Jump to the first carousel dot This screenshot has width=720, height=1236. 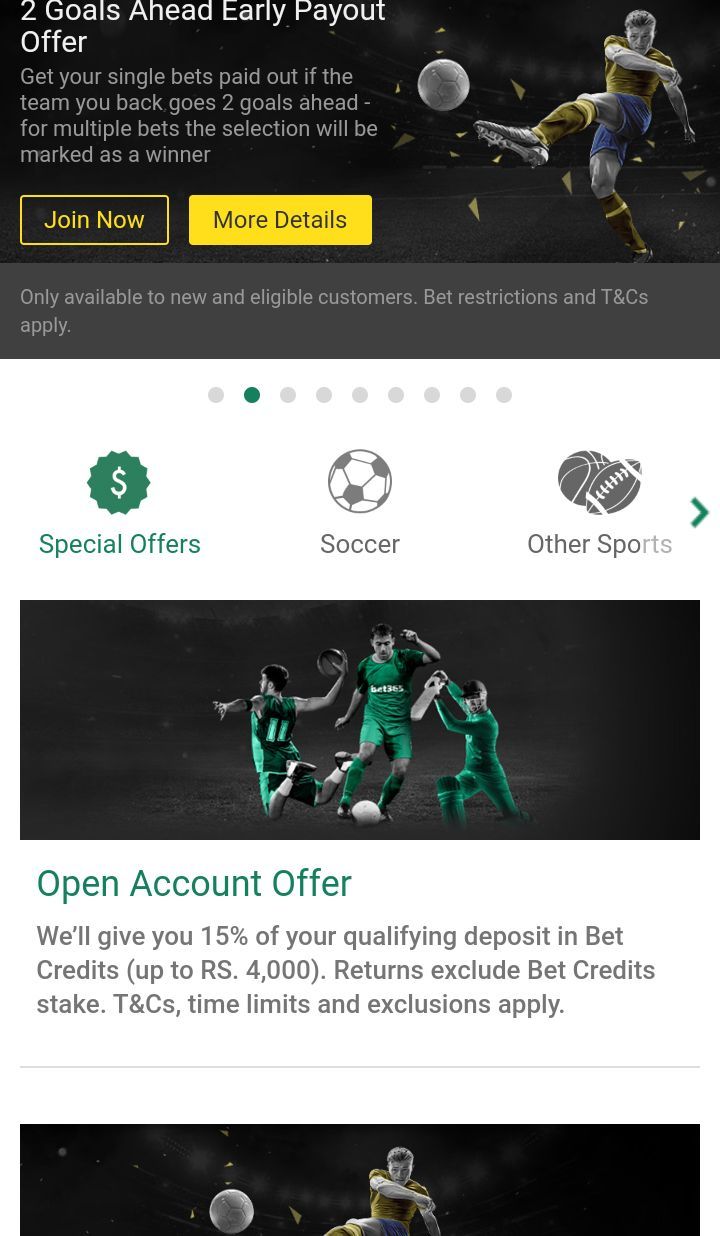(216, 395)
